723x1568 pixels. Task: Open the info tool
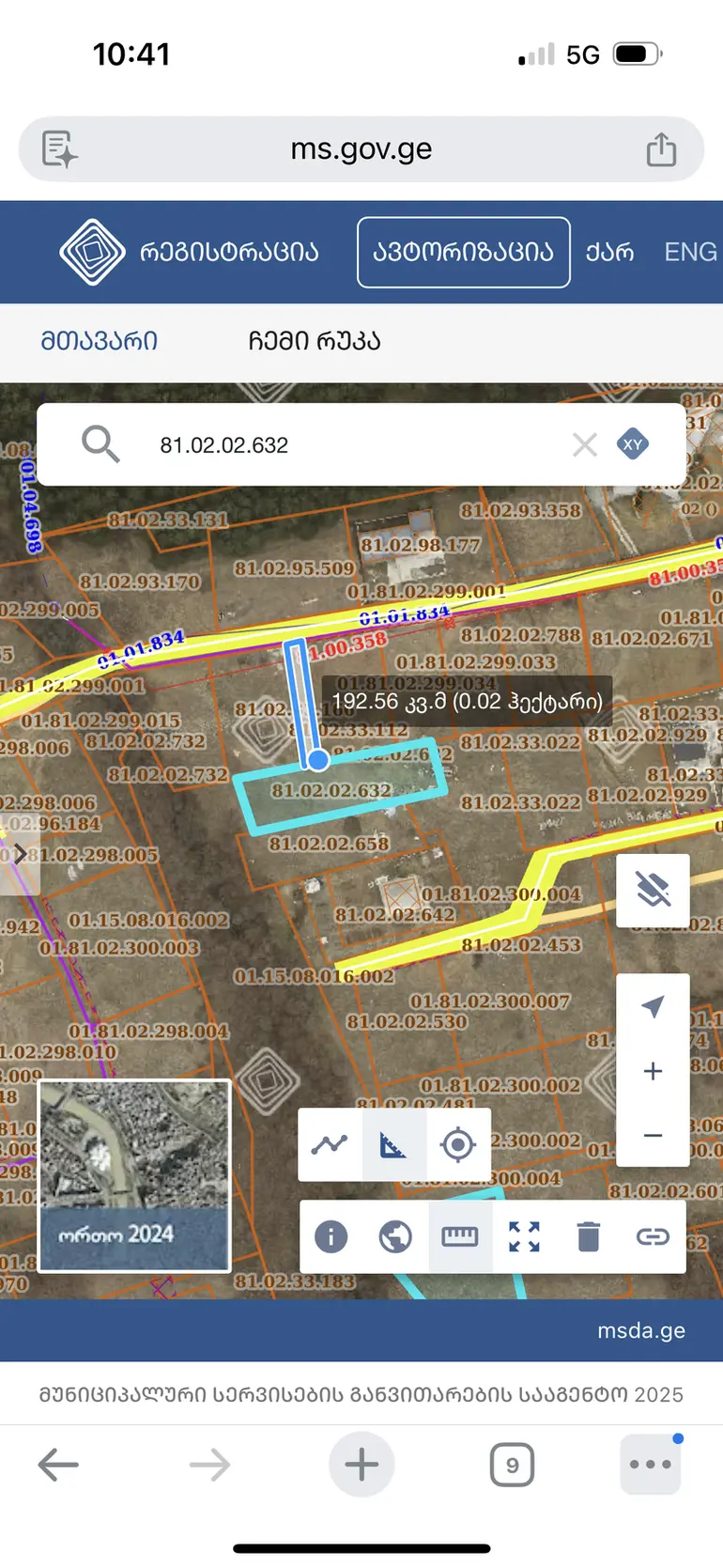(331, 1236)
